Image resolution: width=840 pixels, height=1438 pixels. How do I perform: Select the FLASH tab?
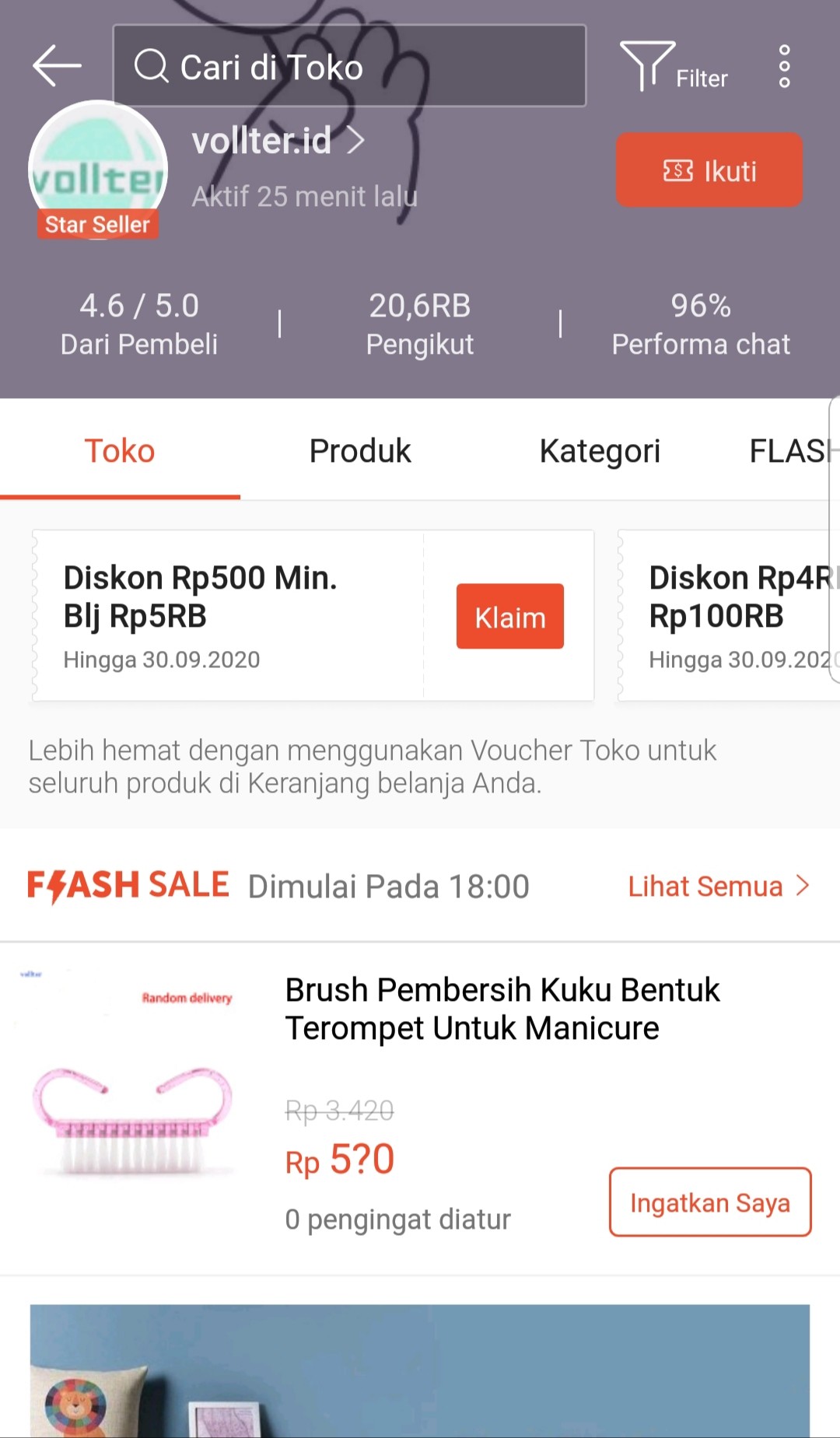789,451
